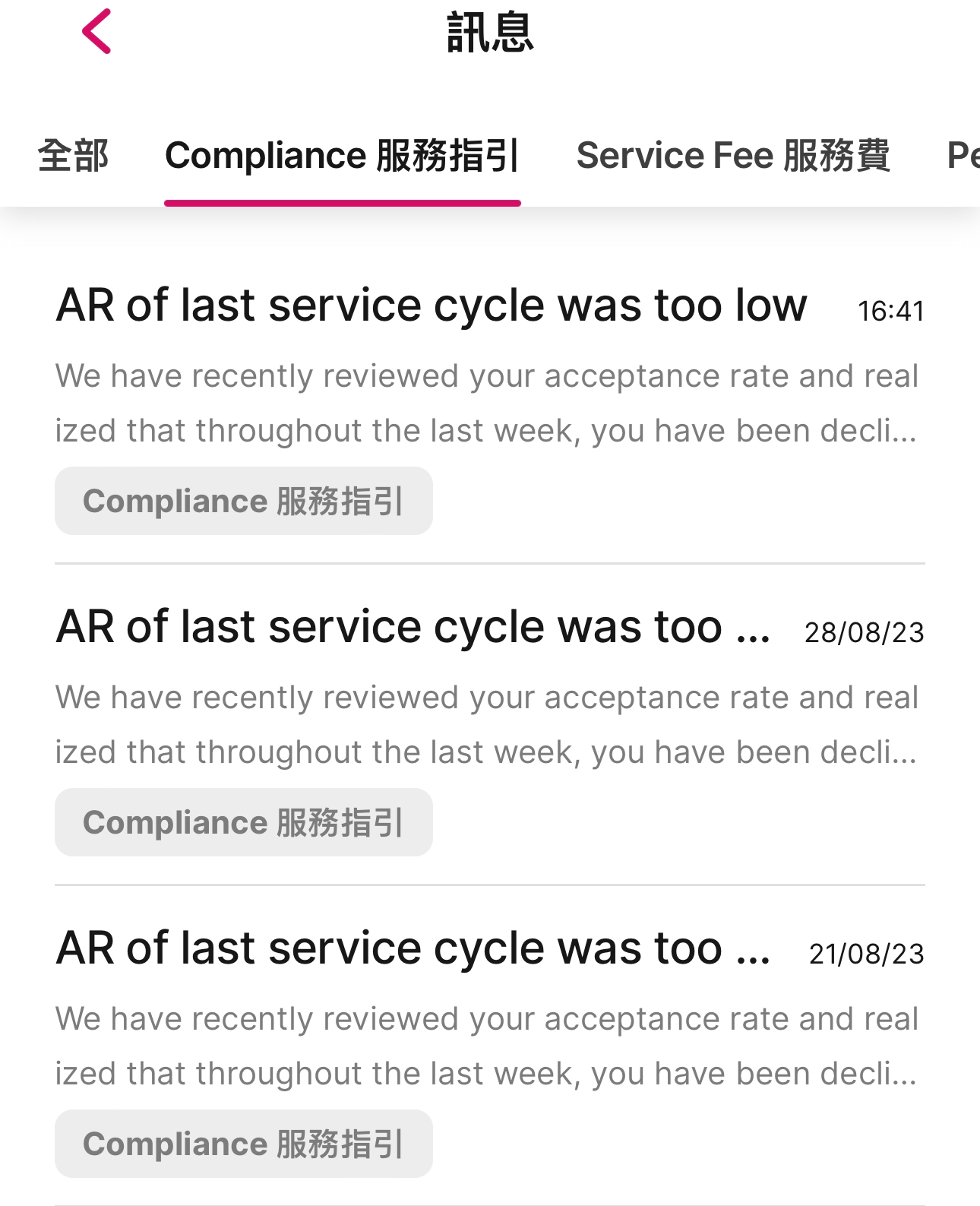The image size is (980, 1206).
Task: Tap the 28/08/23 date label
Action: tap(865, 631)
